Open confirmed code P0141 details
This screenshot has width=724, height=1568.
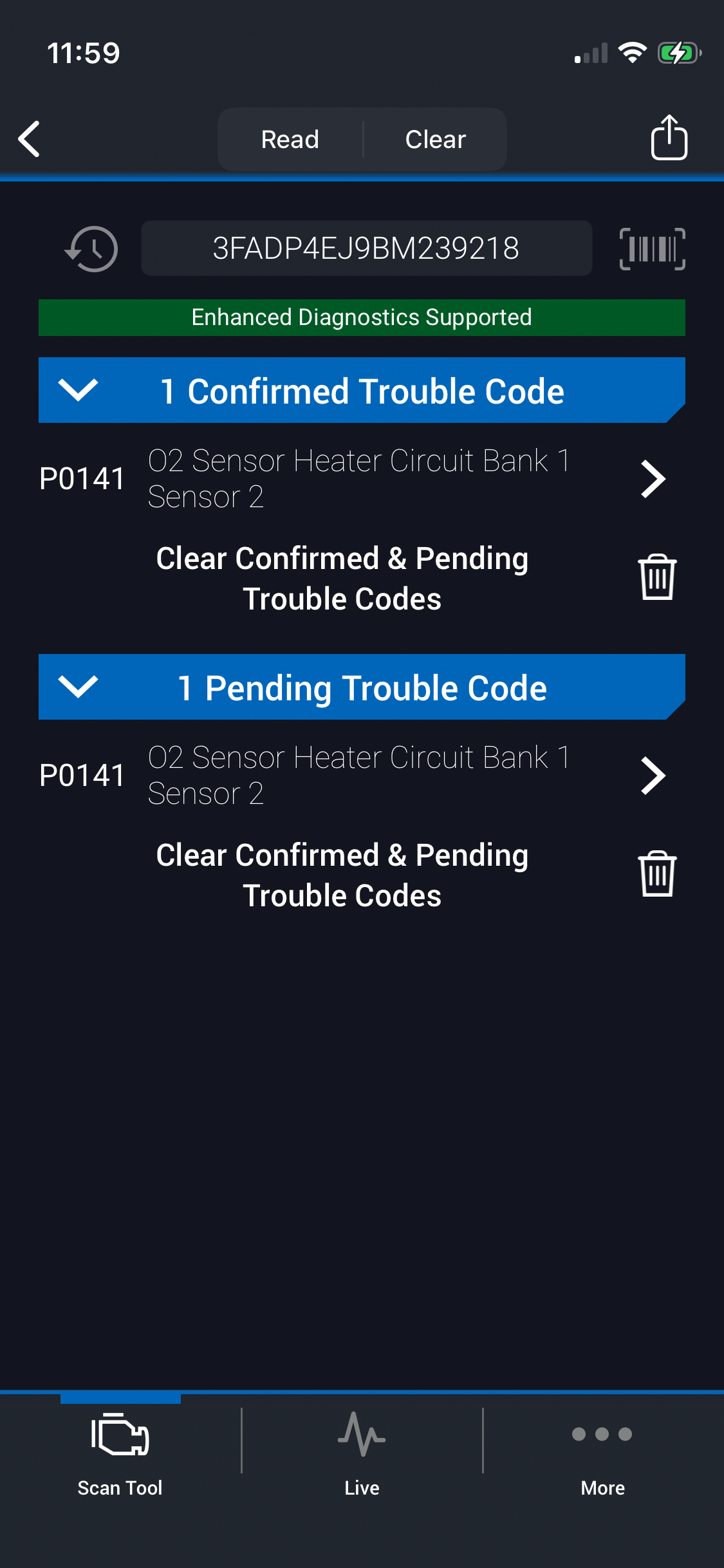[x=653, y=479]
